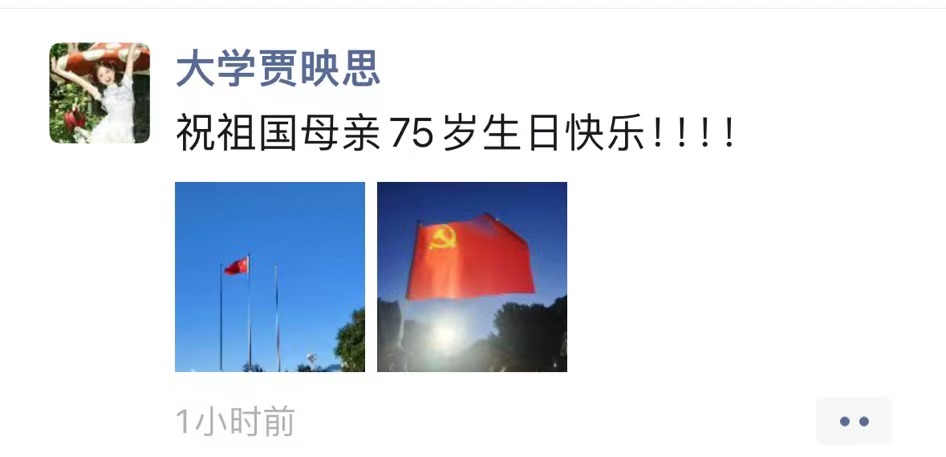
Task: Open 大学贾映思's profile avatar
Action: [x=99, y=93]
